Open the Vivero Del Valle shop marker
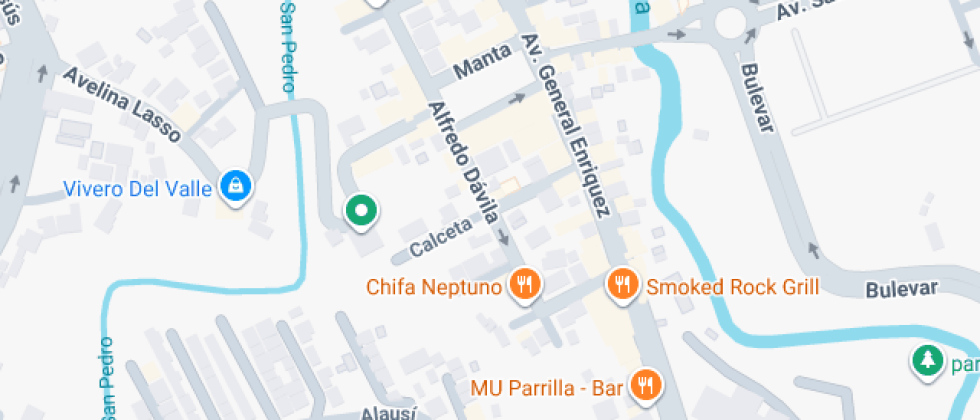The image size is (980, 420). (x=236, y=184)
